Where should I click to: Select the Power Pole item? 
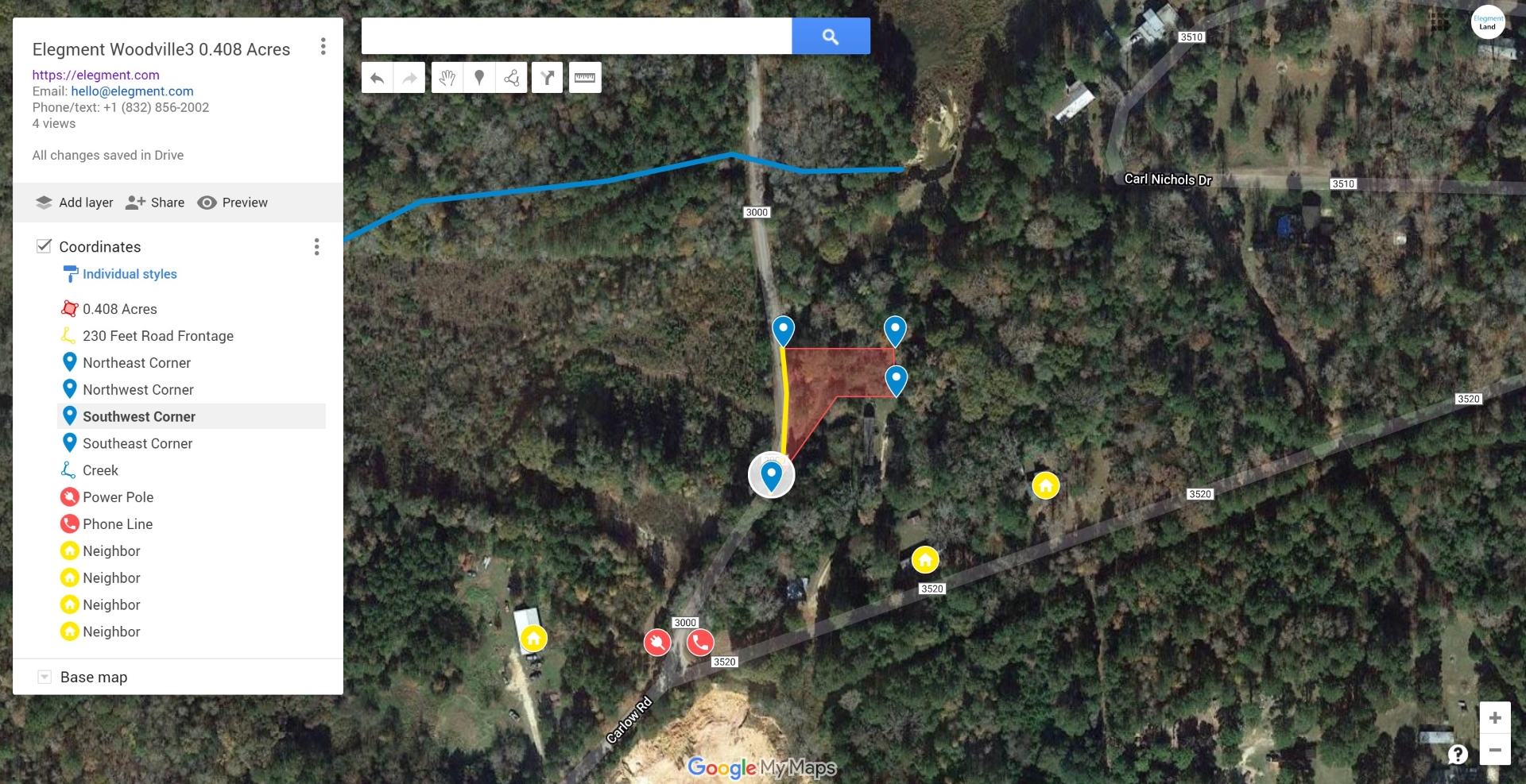coord(118,497)
